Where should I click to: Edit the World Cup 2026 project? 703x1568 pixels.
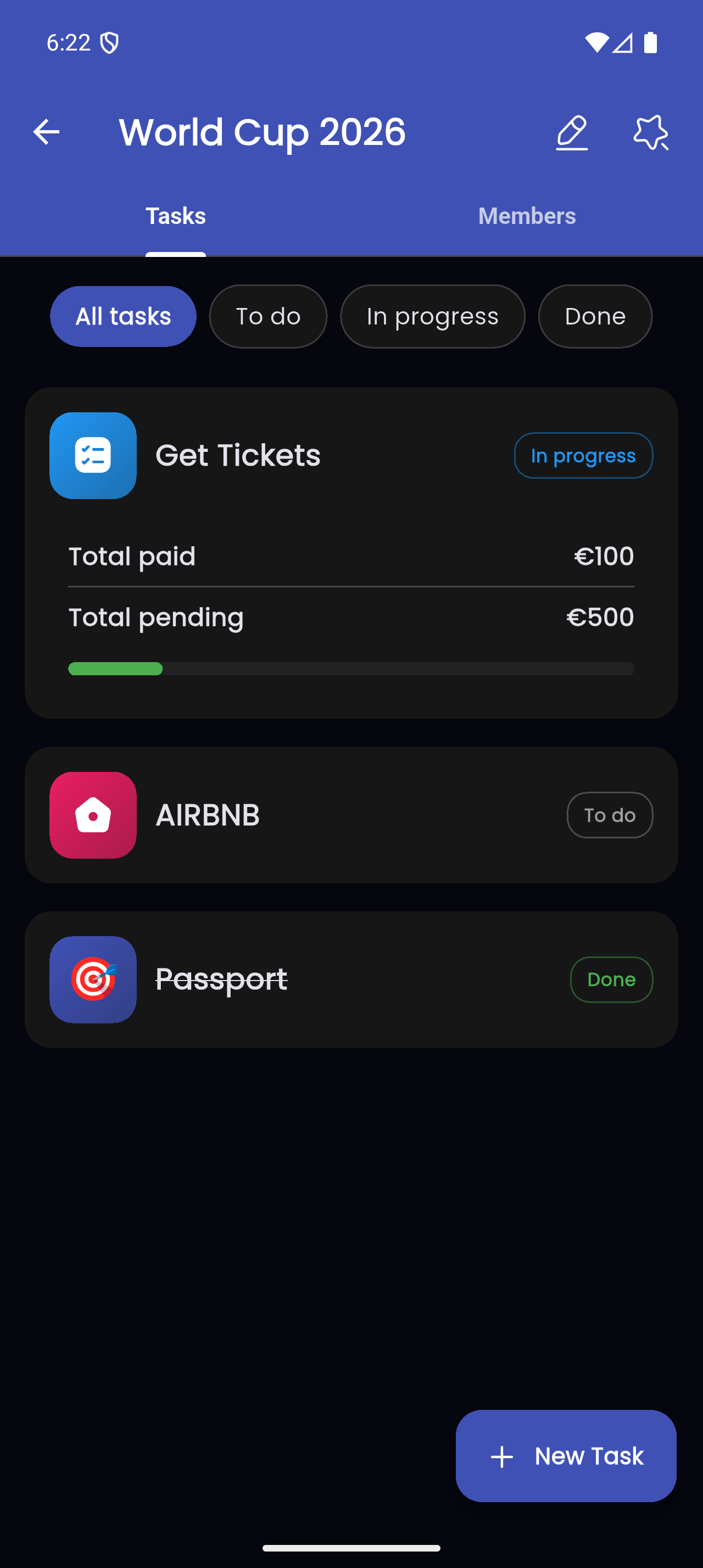[572, 132]
